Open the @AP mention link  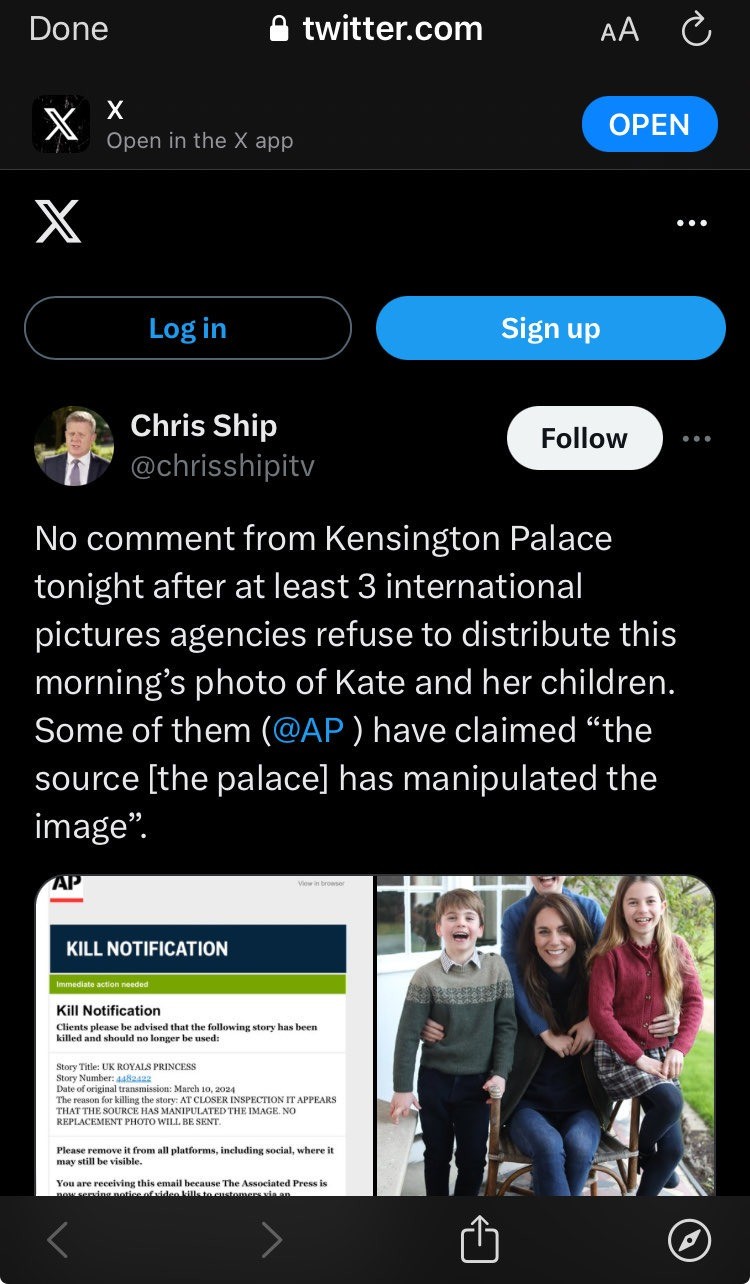308,730
